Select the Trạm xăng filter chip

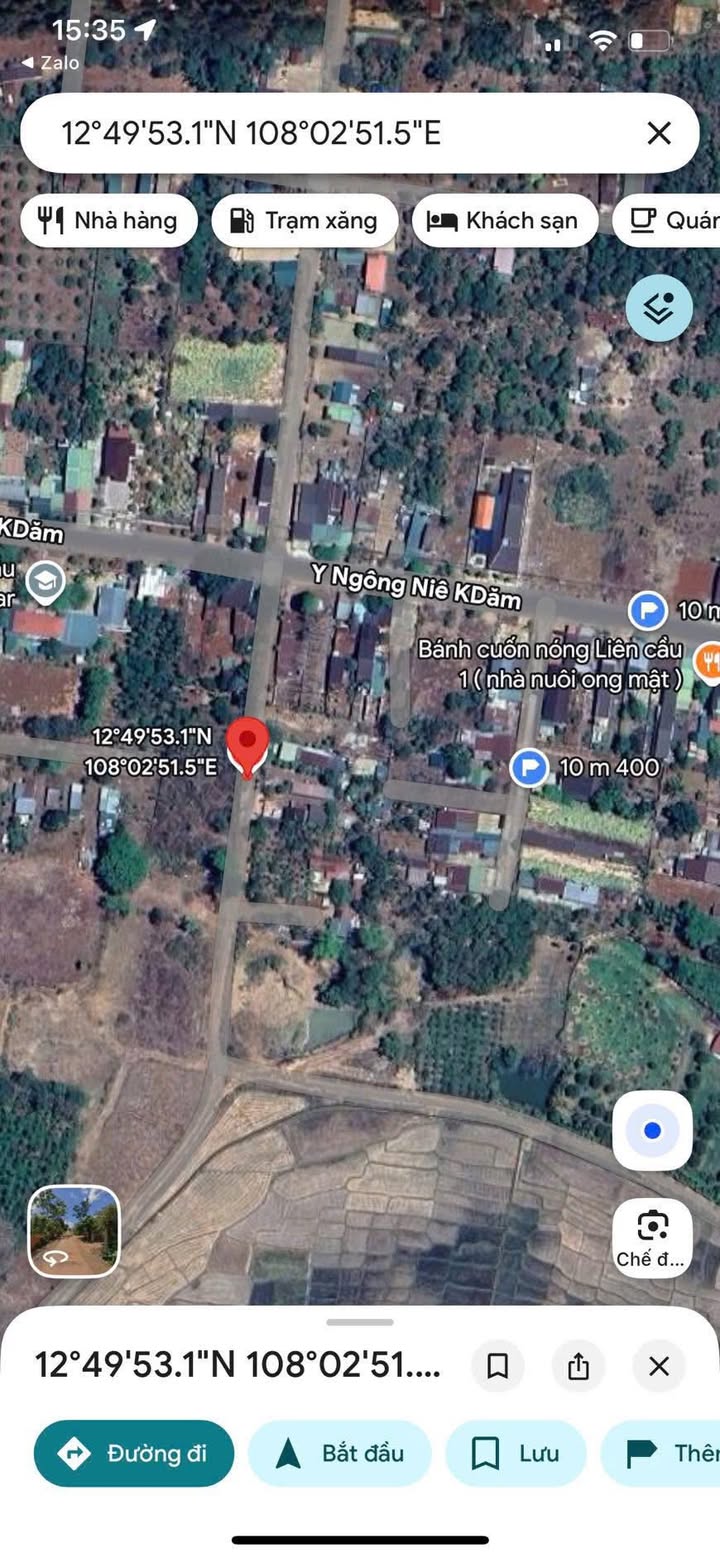click(x=304, y=221)
